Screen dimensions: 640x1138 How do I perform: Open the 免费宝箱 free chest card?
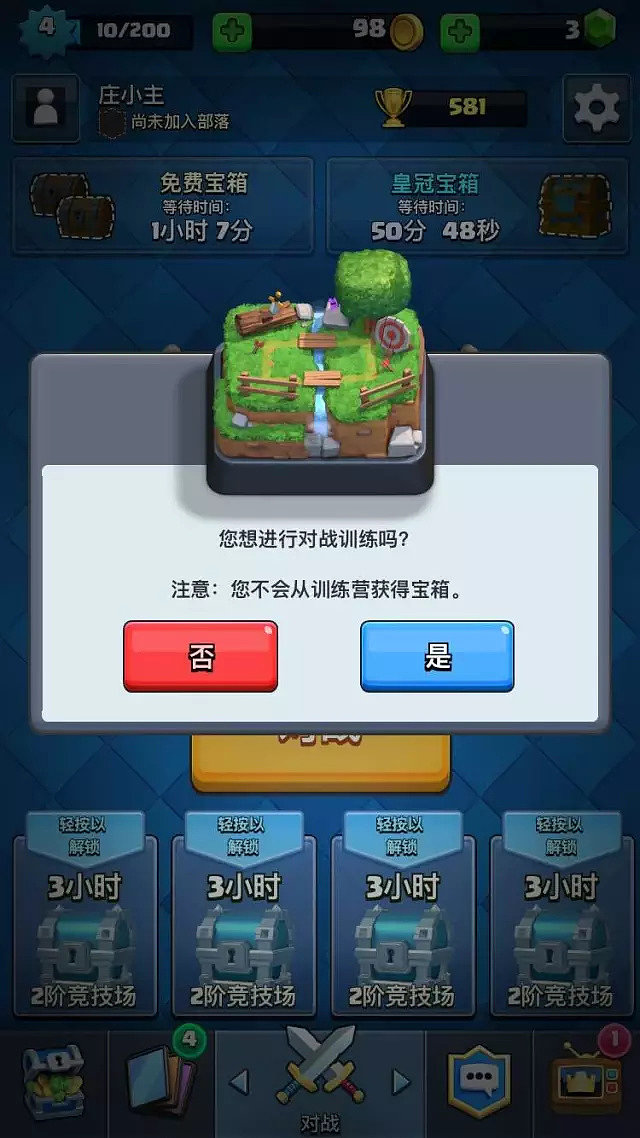[163, 206]
